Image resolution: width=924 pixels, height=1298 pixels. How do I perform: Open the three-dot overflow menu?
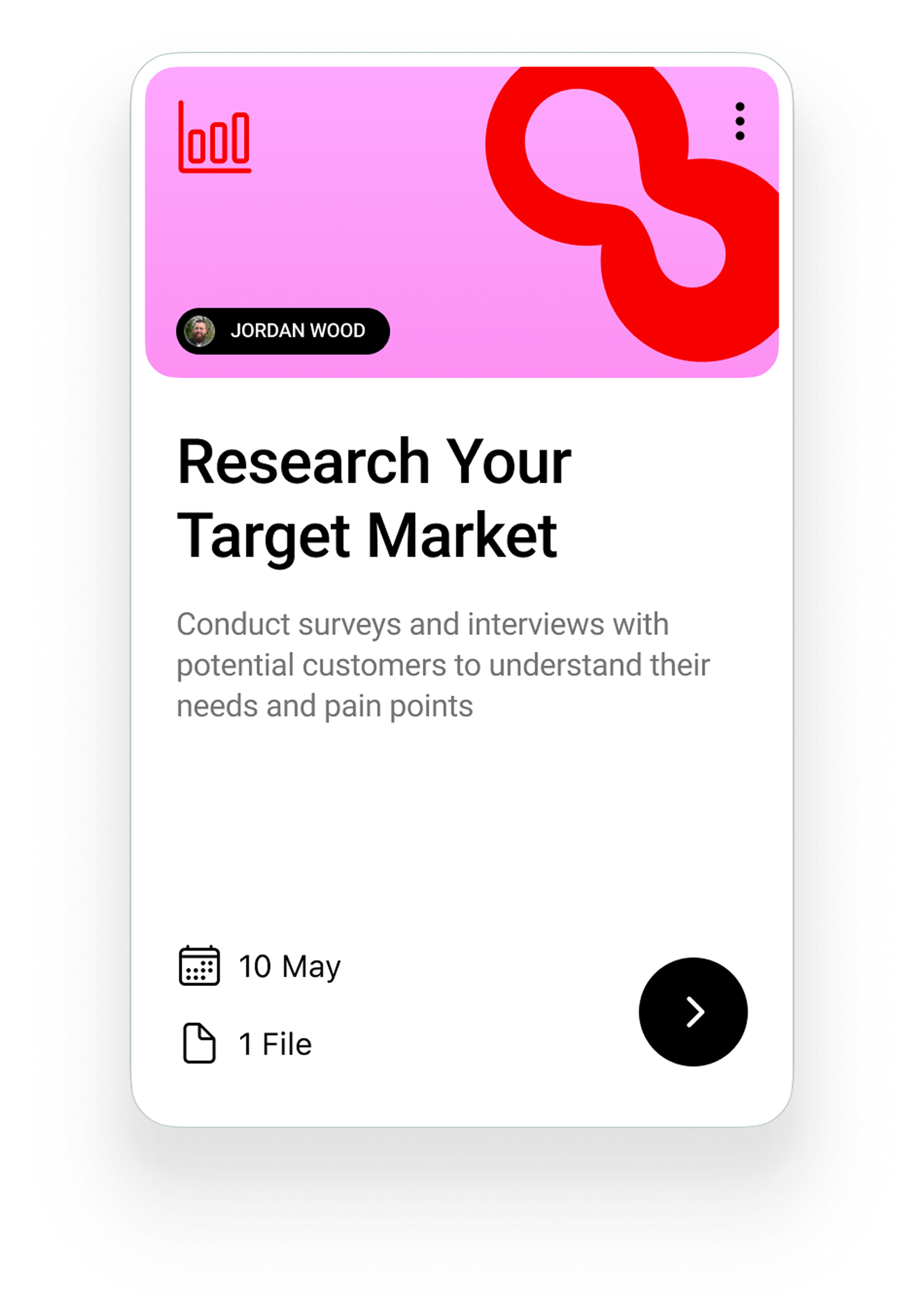pyautogui.click(x=739, y=121)
